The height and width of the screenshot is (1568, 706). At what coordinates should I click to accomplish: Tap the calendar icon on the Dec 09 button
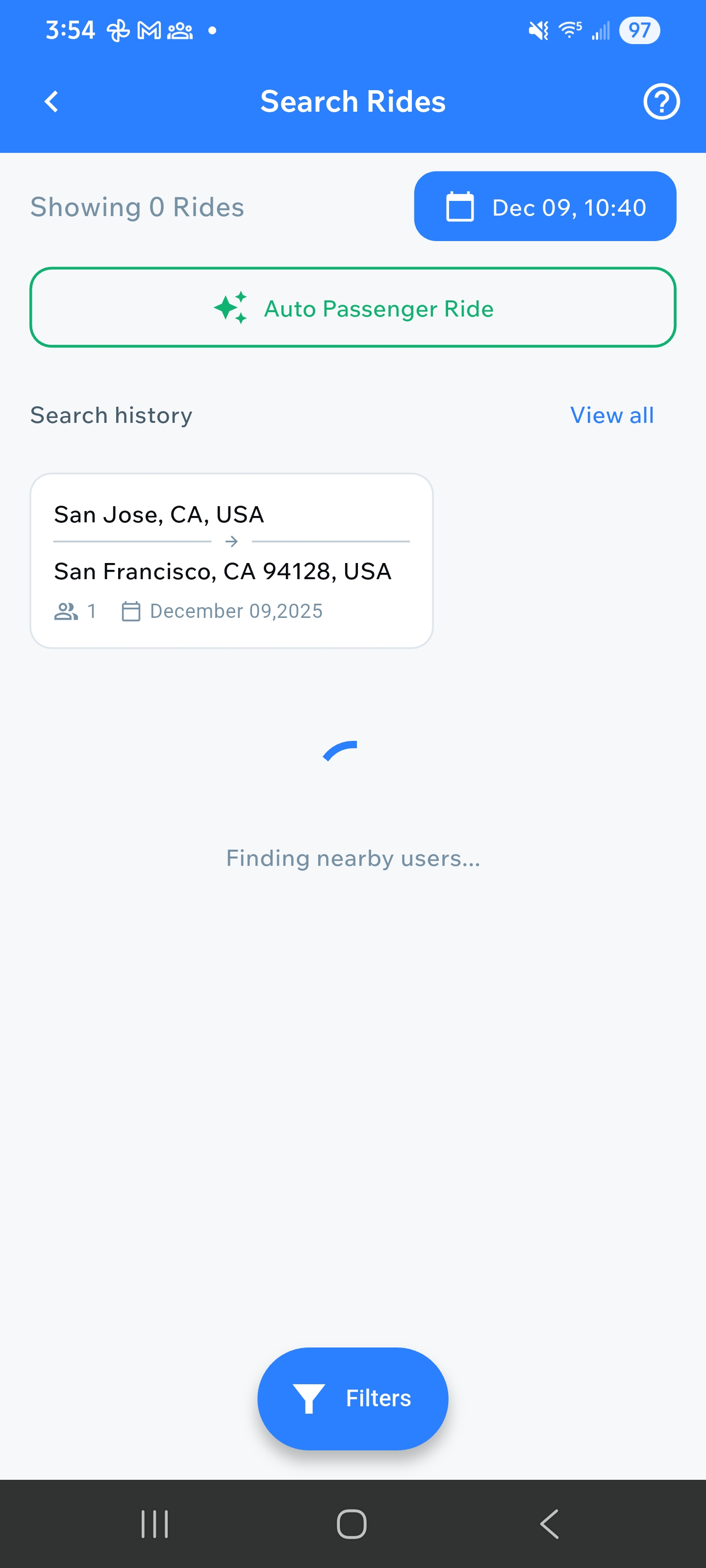[459, 206]
